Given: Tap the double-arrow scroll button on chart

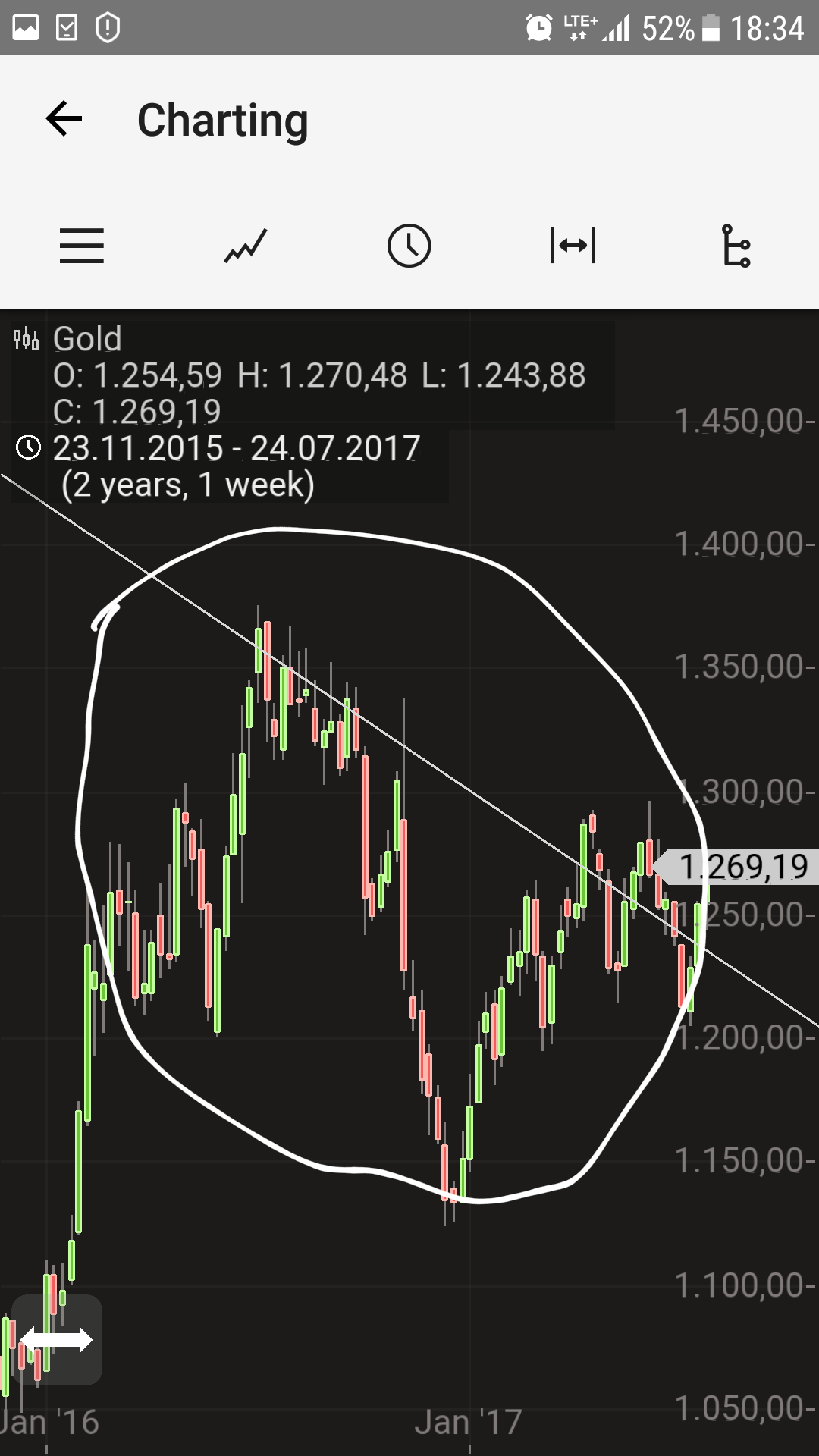Looking at the screenshot, I should click(57, 1340).
